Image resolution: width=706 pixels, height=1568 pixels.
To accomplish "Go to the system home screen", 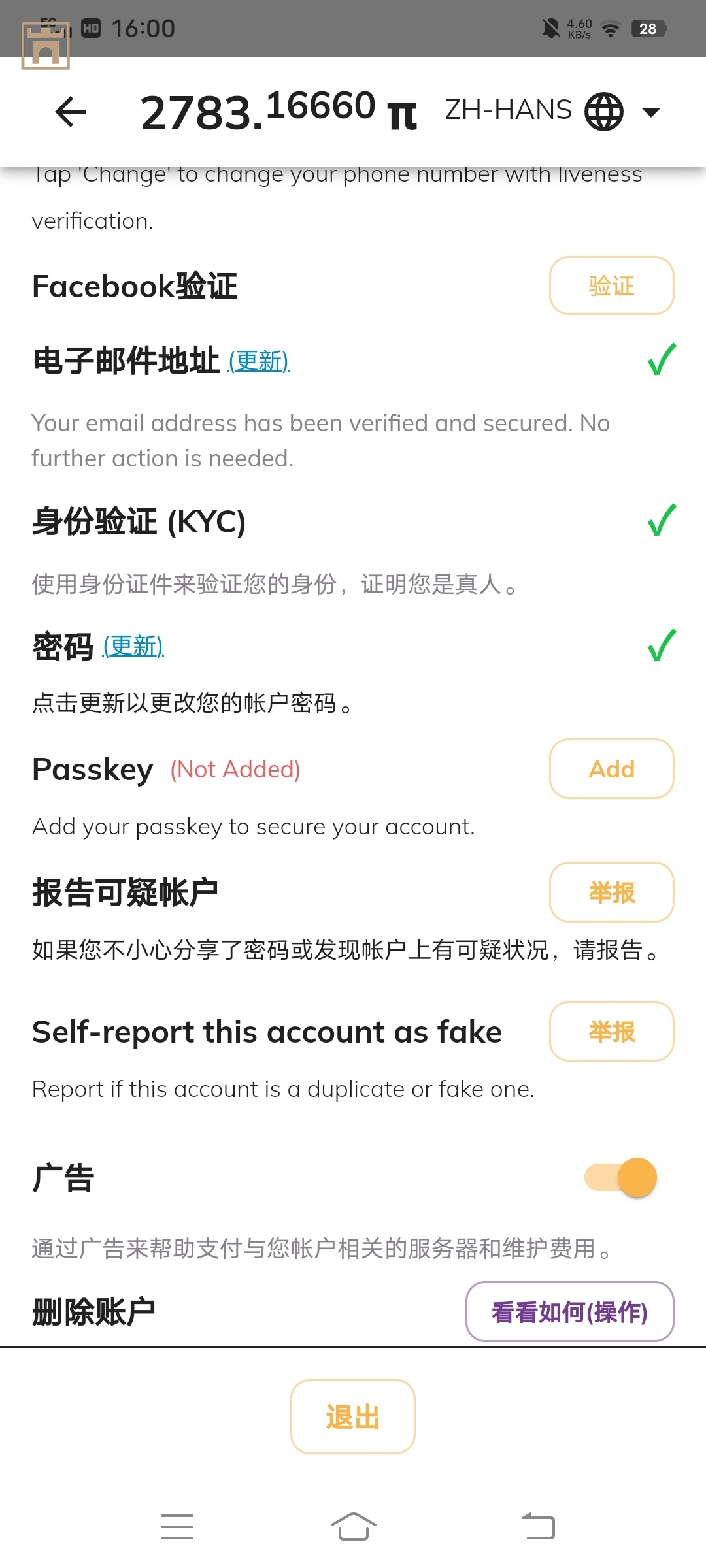I will coord(353,1527).
